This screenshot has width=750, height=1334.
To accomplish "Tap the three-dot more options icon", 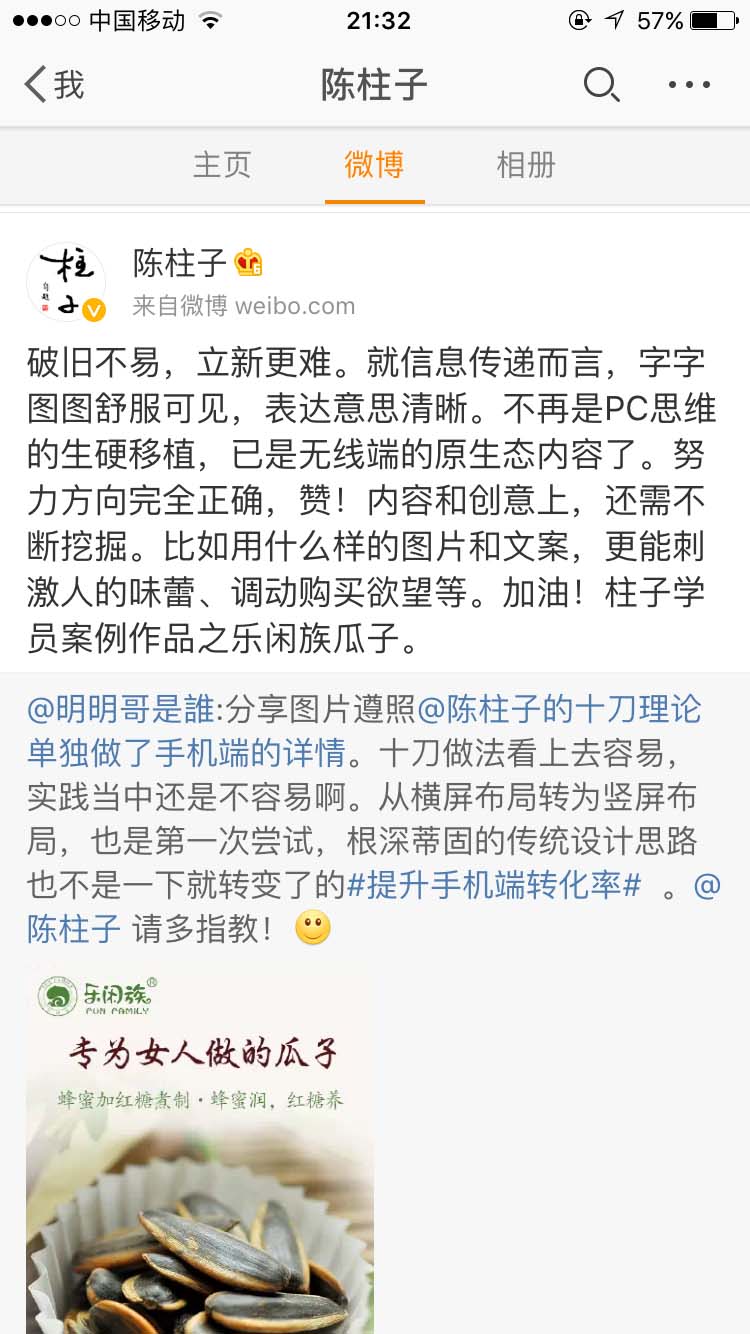I will pyautogui.click(x=686, y=86).
